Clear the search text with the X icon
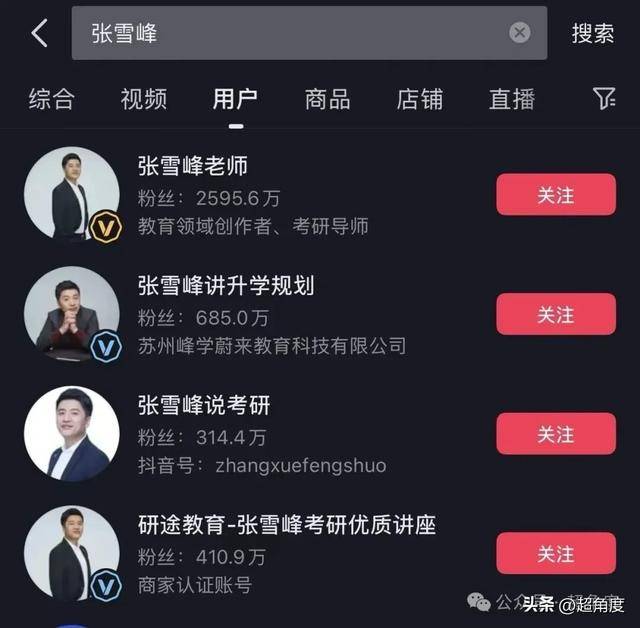Screen dimensions: 640x628 pyautogui.click(x=520, y=33)
